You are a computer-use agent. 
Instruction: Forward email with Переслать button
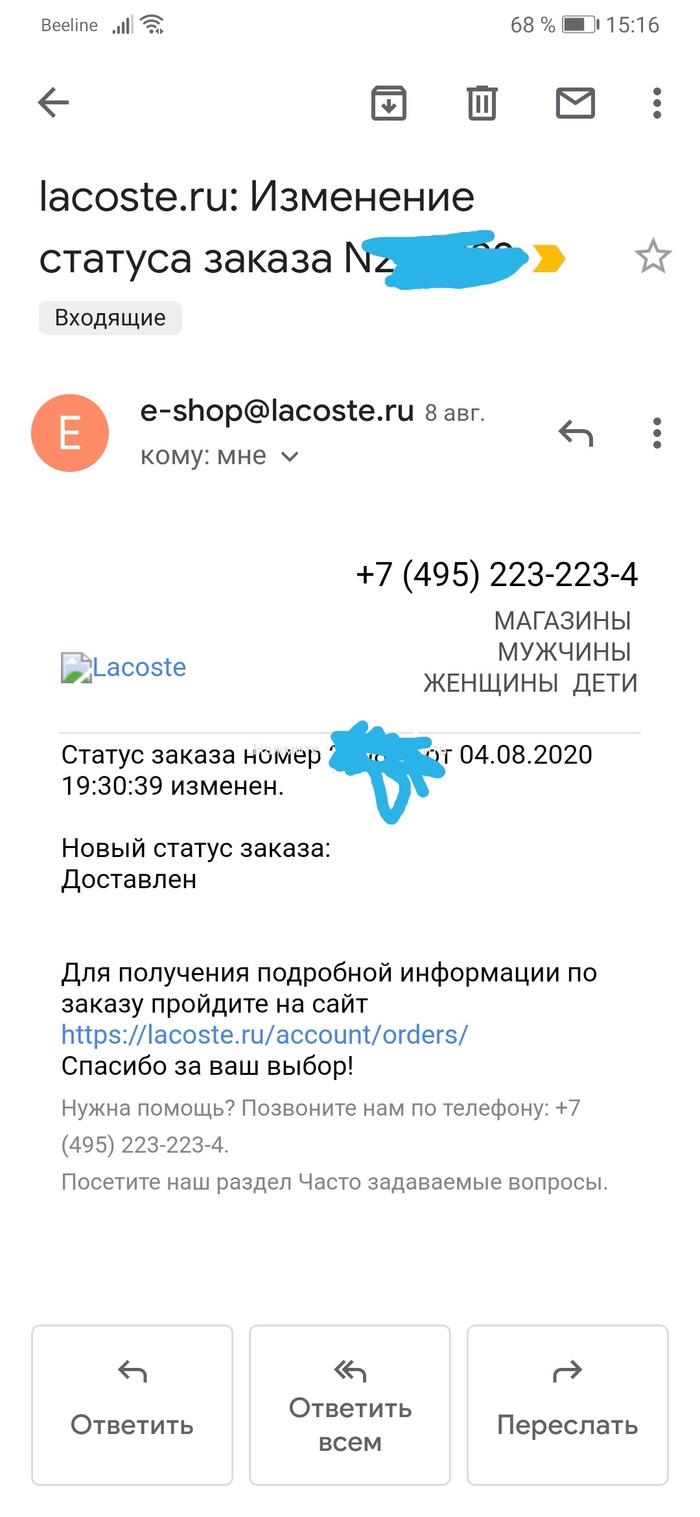[x=567, y=1404]
